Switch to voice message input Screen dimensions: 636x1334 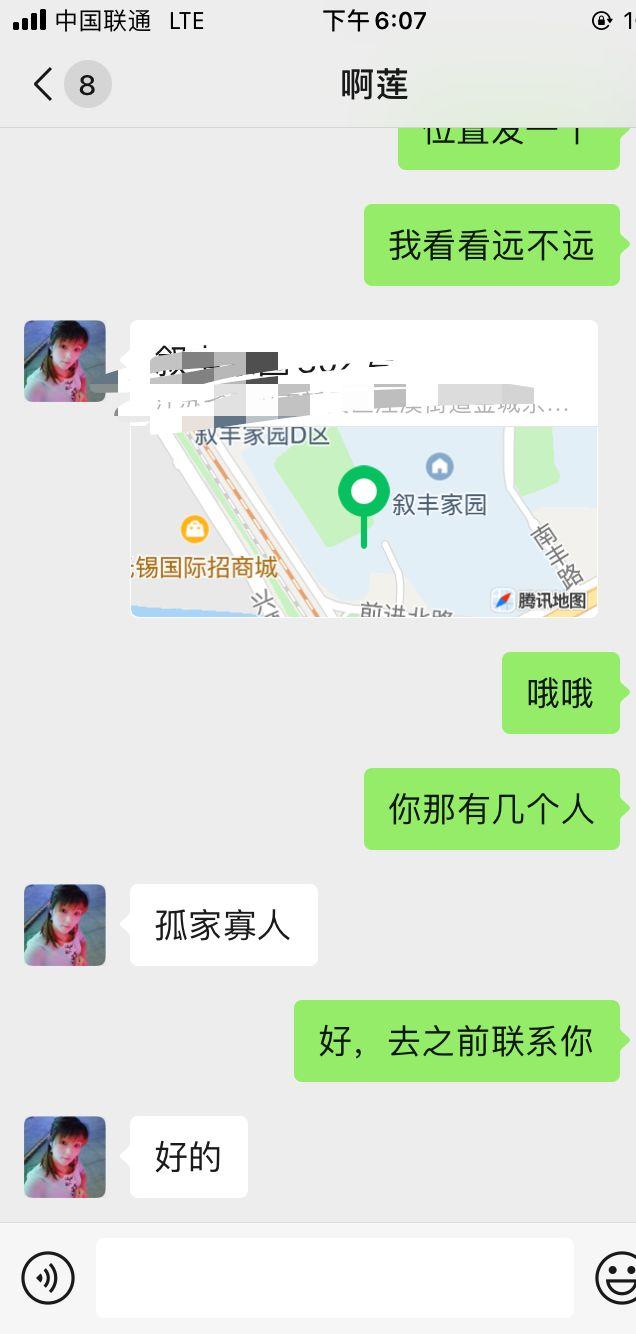point(48,1277)
